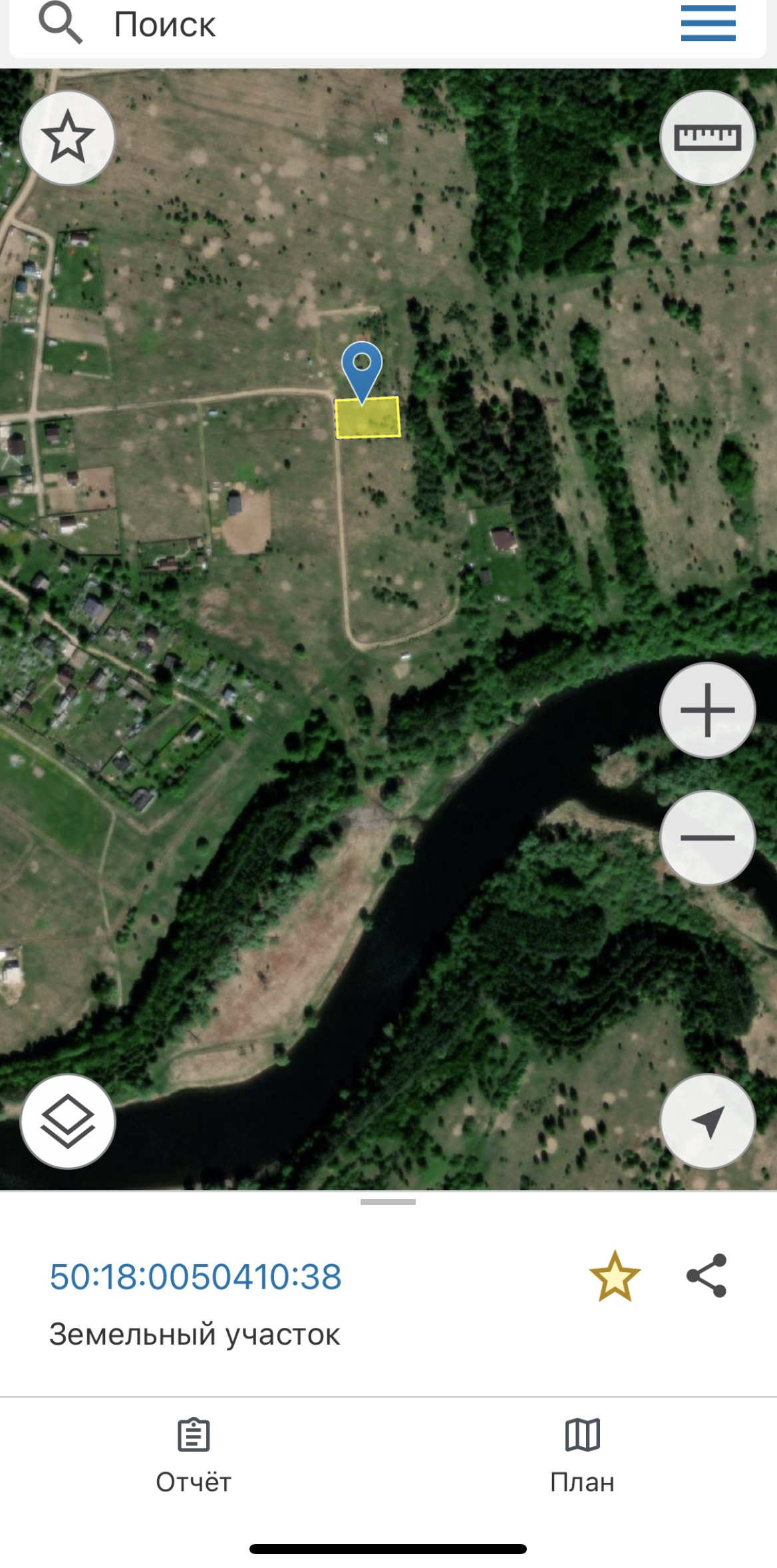Toggle the gold favorite star for this parcel
Image resolution: width=777 pixels, height=1568 pixels.
(614, 1276)
